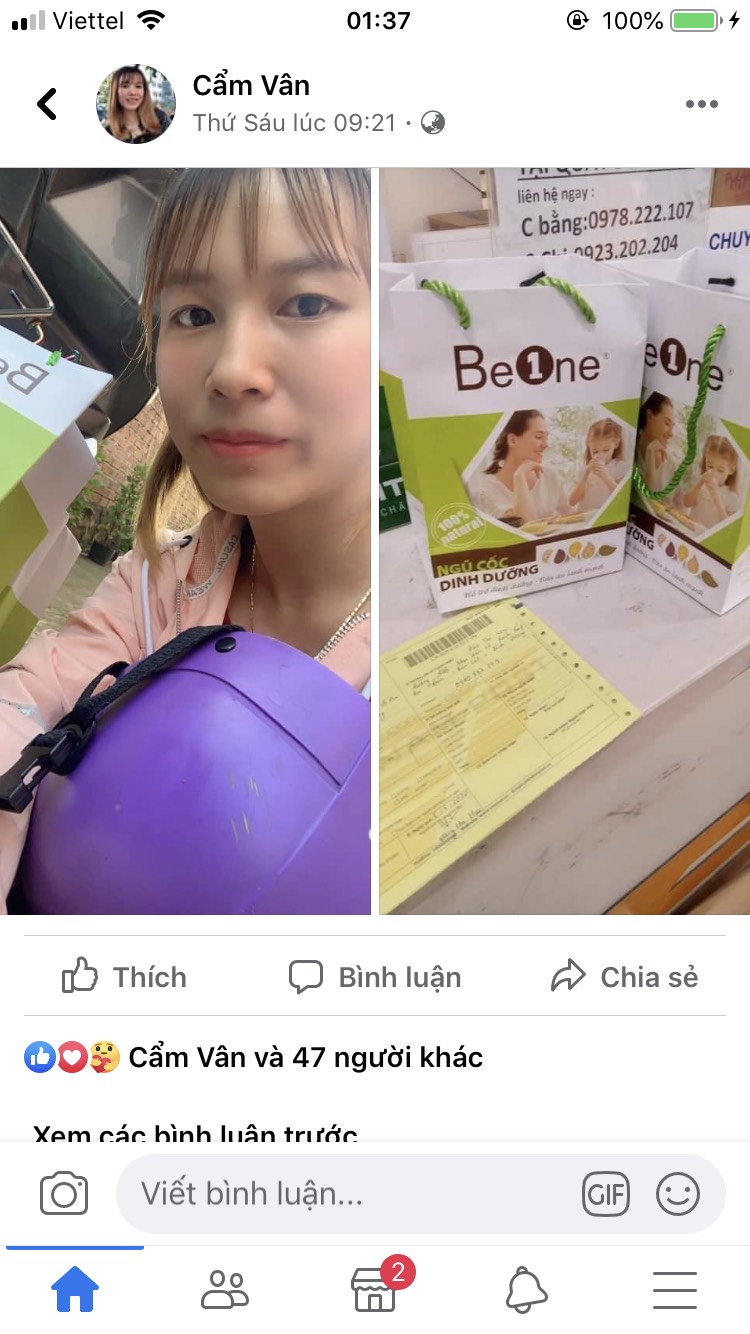The image size is (750, 1334).
Task: Open the post's three-dot options menu
Action: [x=701, y=104]
